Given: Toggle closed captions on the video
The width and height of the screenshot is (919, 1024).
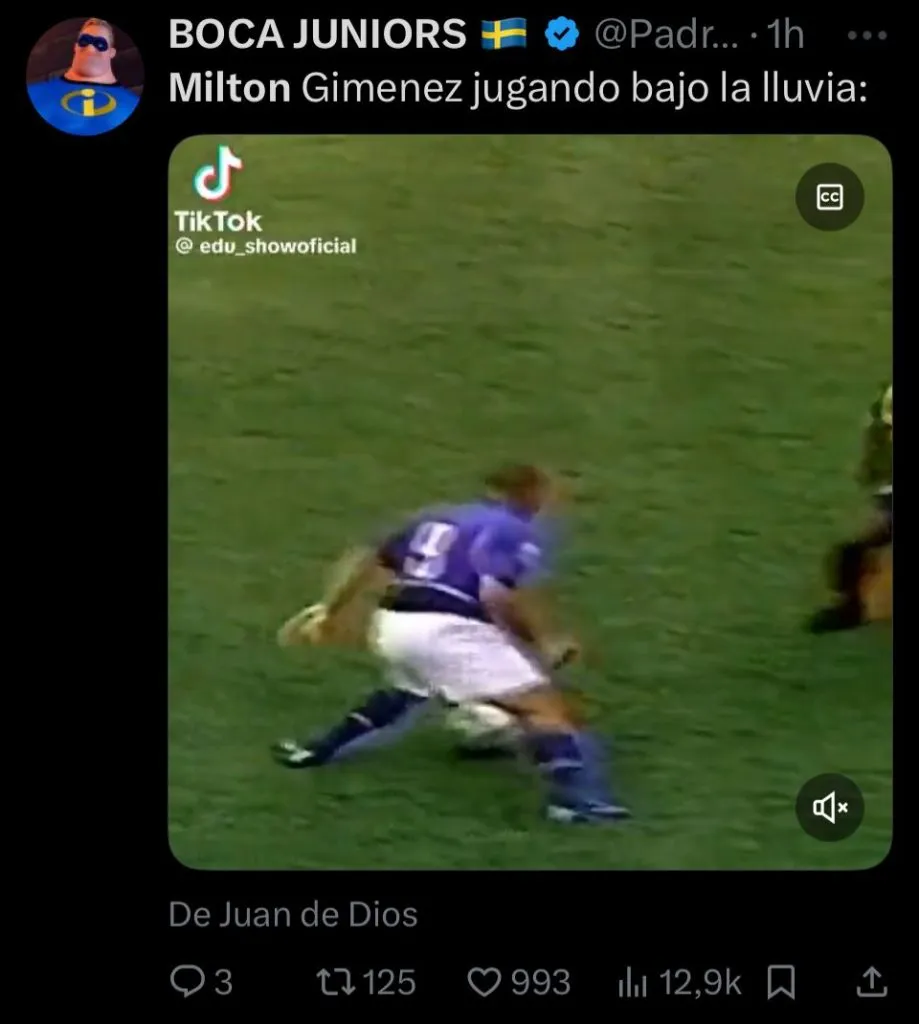Looking at the screenshot, I should coord(829,198).
